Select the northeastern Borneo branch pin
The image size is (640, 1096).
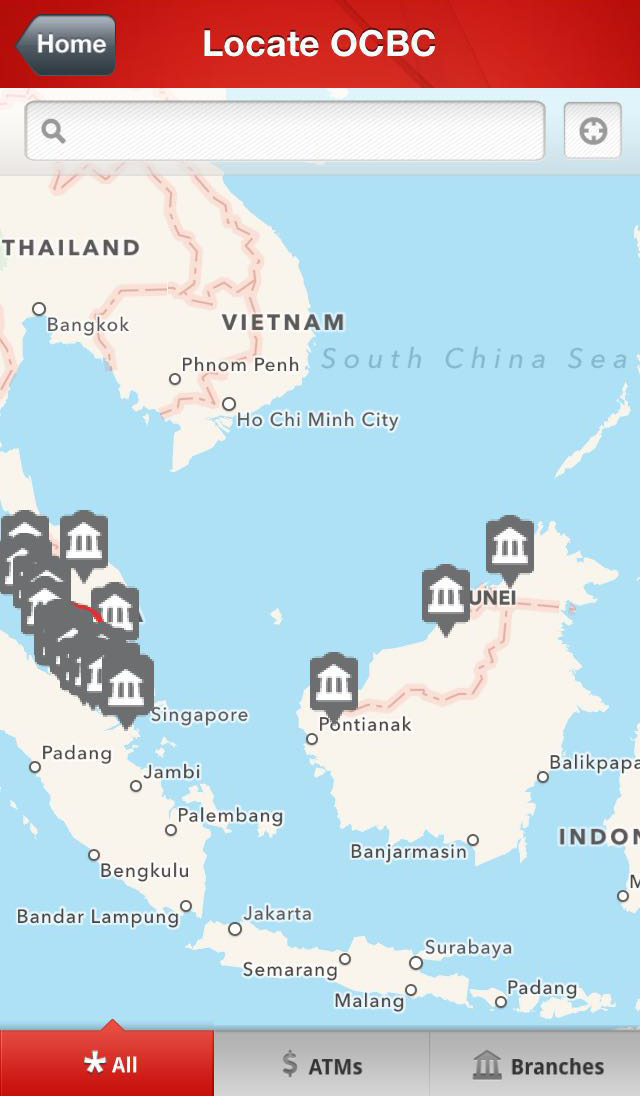point(510,546)
